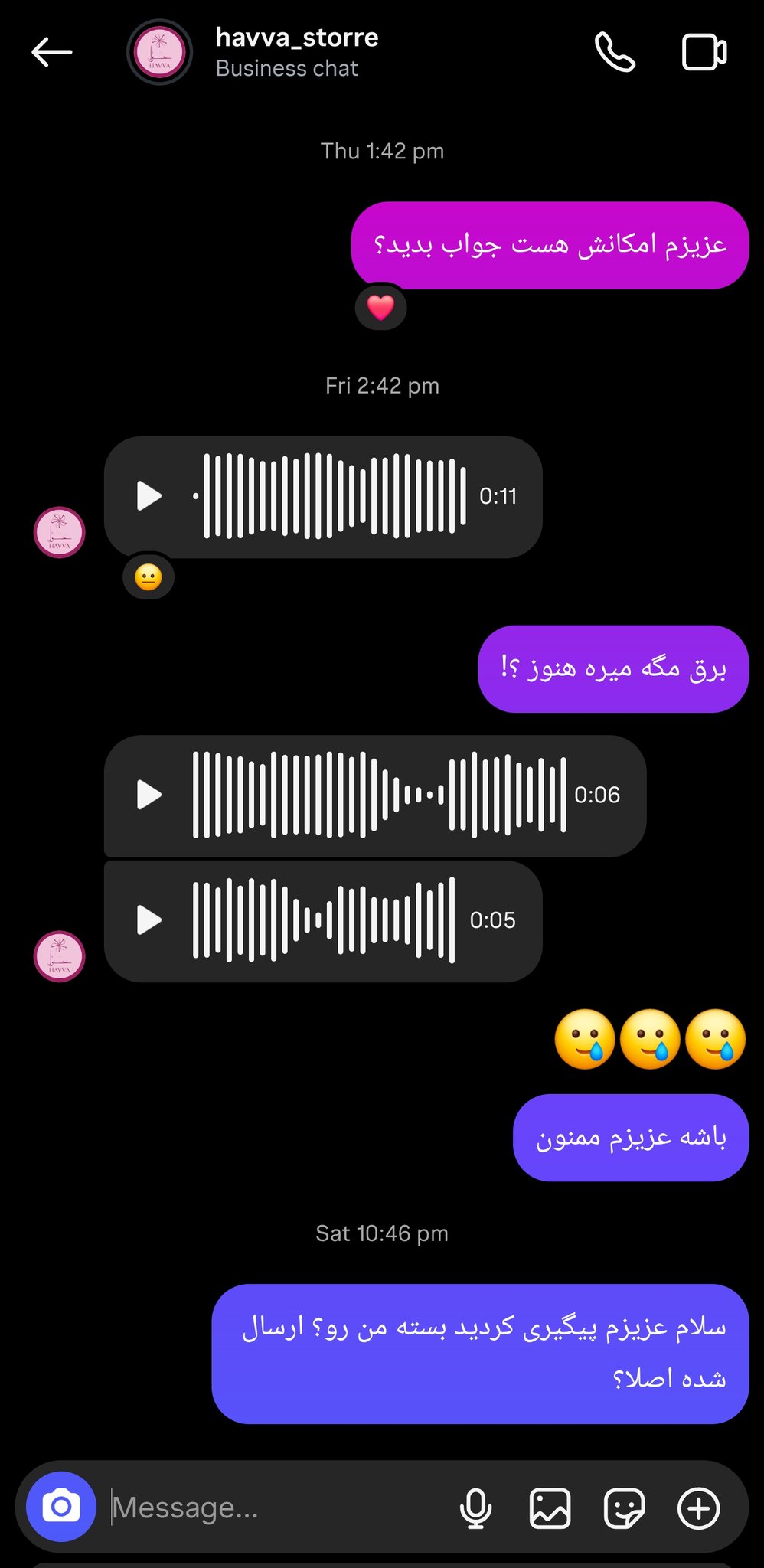View the heart reaction on the first message
Viewport: 764px width, 1568px height.
[380, 308]
